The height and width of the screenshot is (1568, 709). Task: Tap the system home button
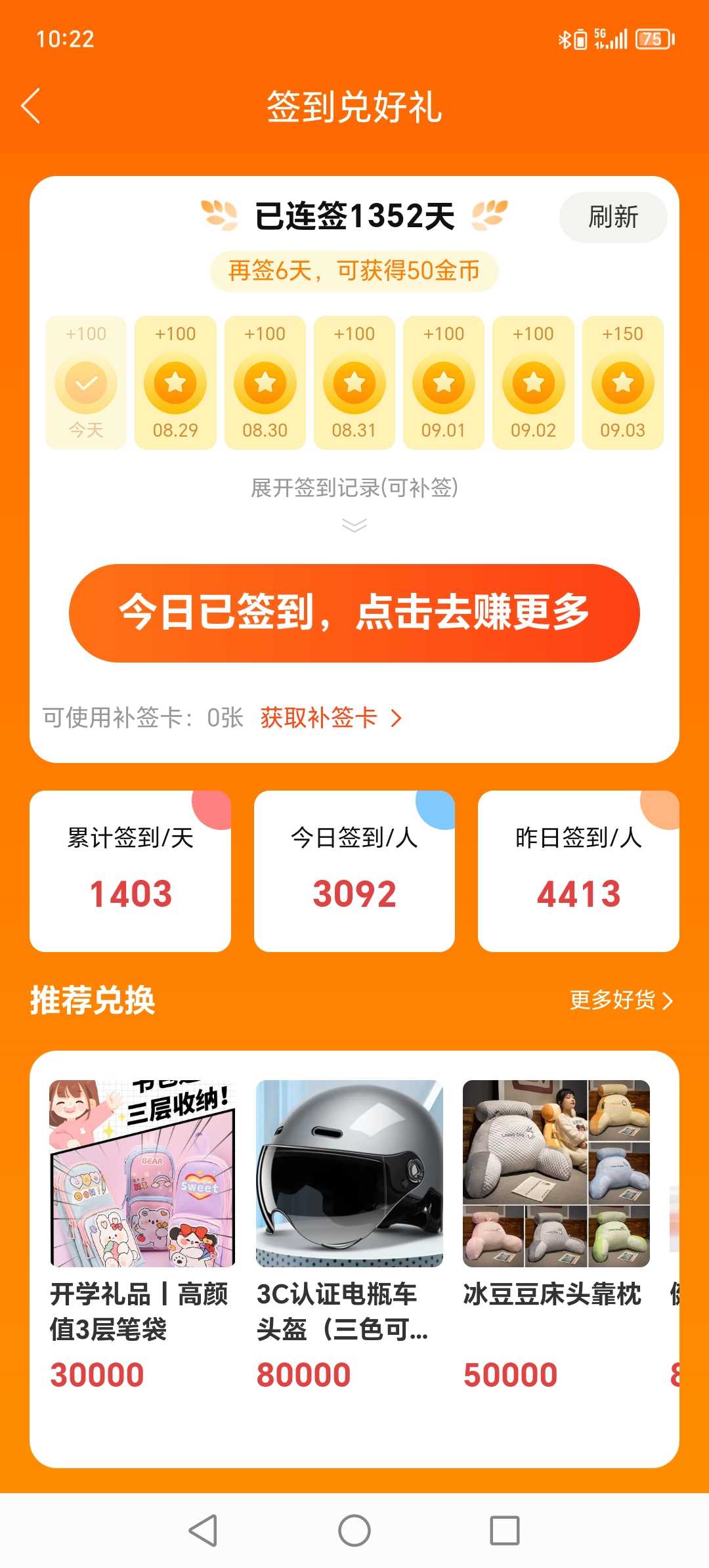354,1531
